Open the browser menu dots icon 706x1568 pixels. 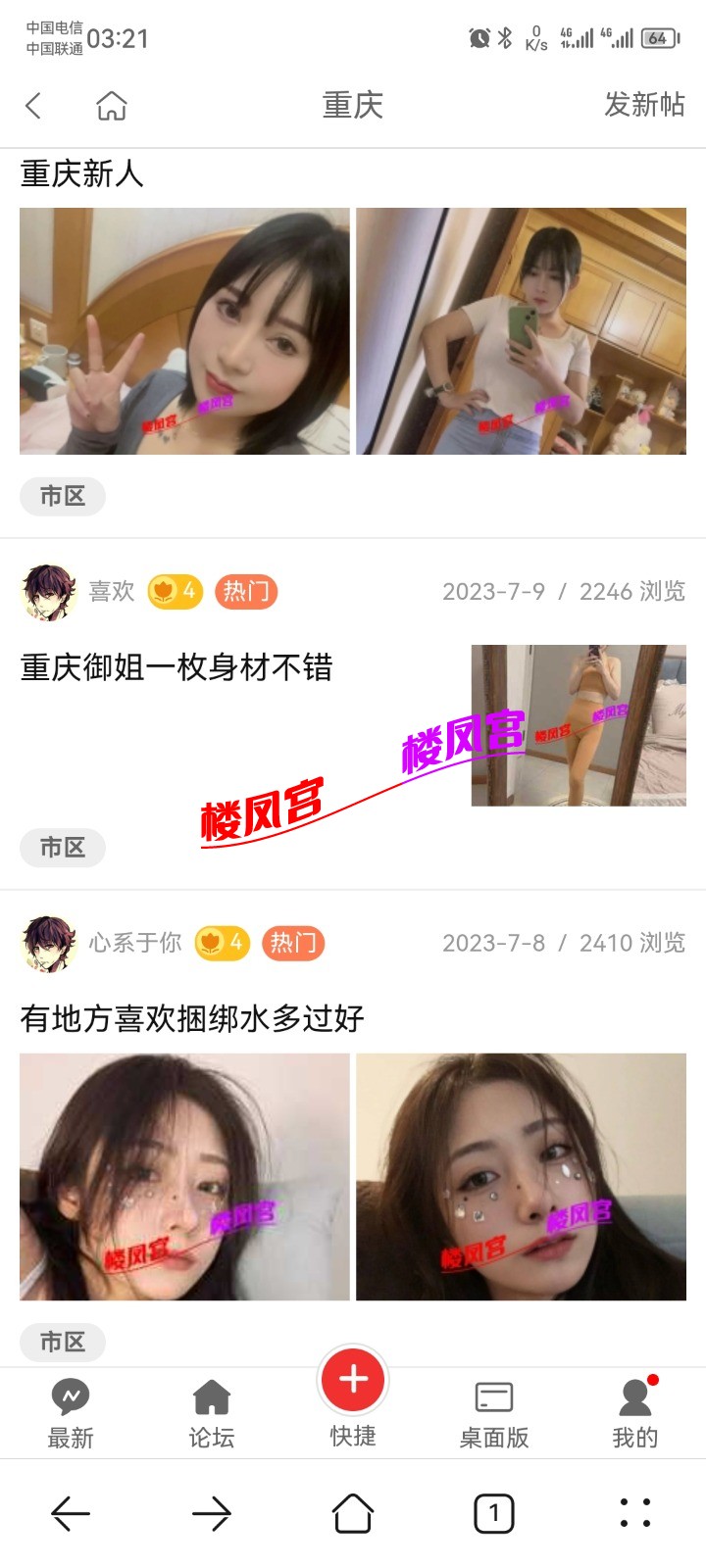(632, 1513)
